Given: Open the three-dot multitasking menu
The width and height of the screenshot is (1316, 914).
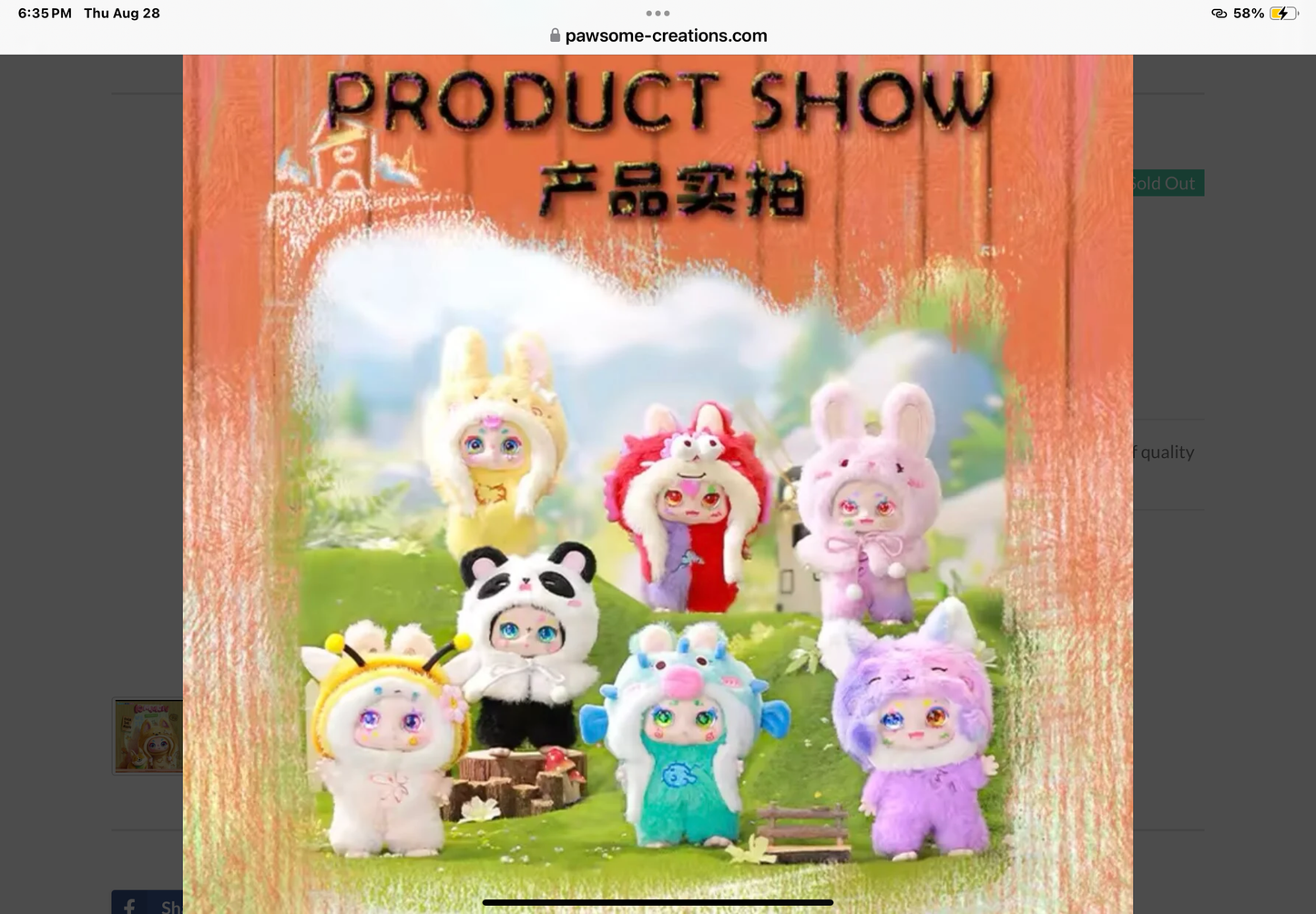Looking at the screenshot, I should pyautogui.click(x=658, y=13).
